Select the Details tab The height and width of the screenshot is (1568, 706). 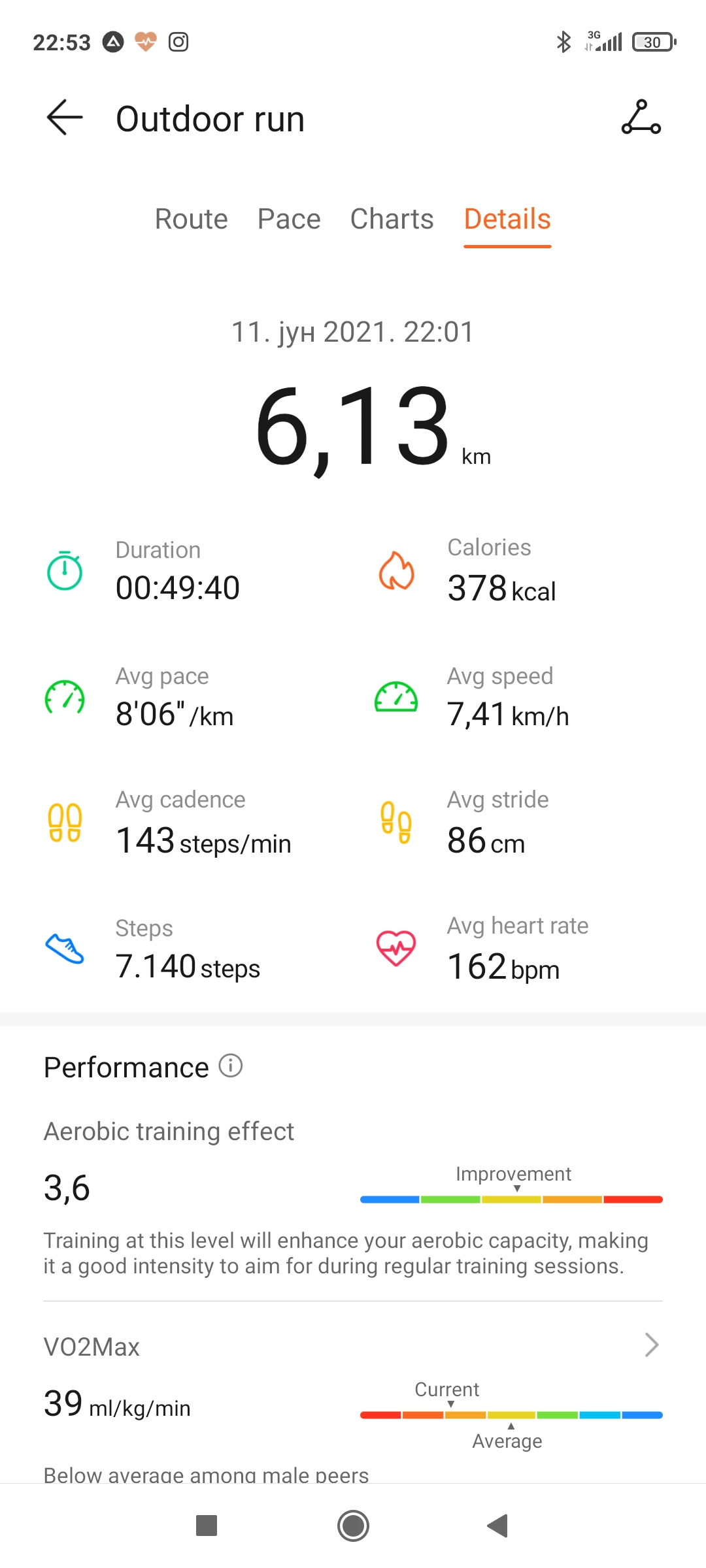pos(507,219)
